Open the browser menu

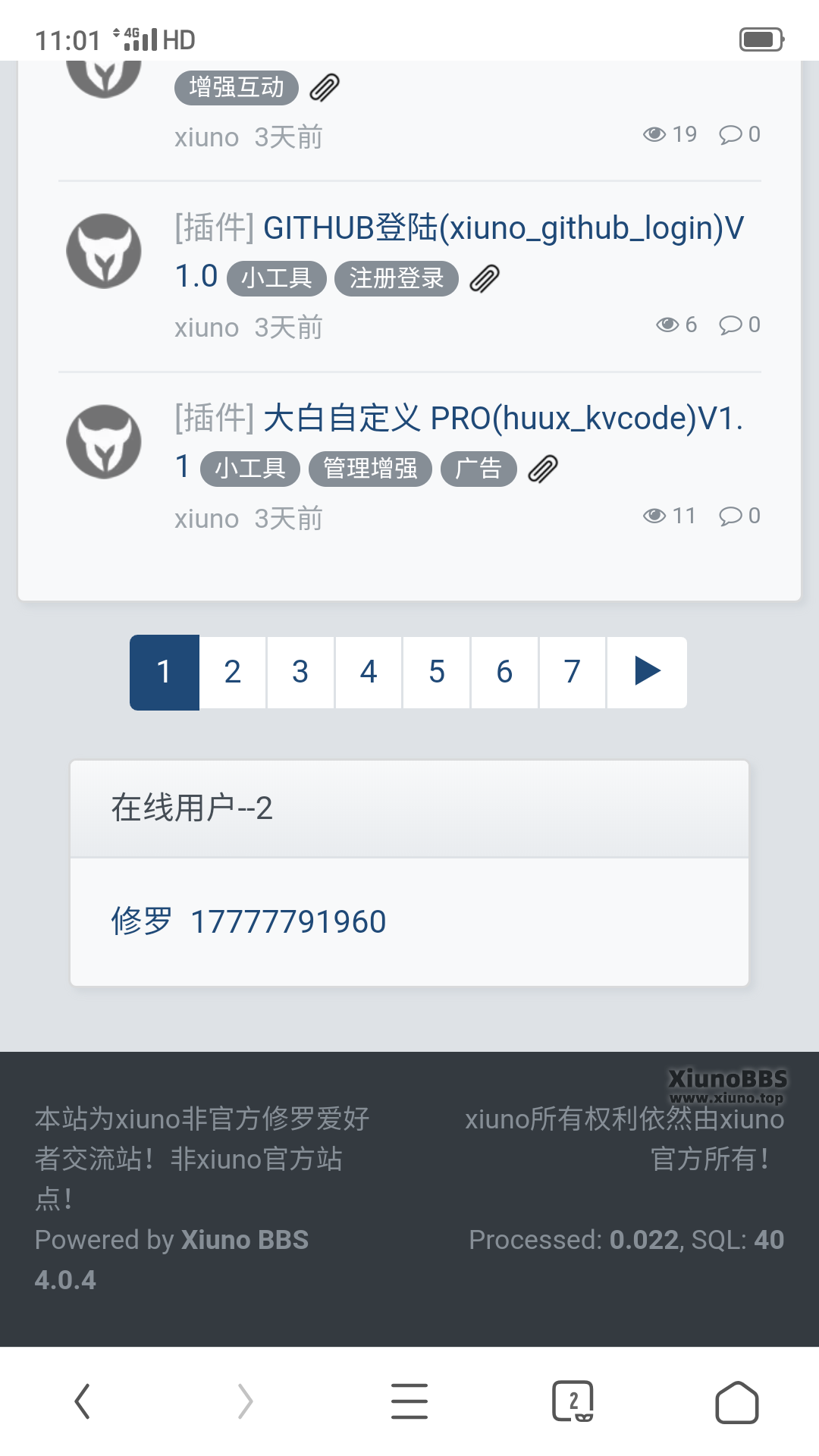(409, 1401)
